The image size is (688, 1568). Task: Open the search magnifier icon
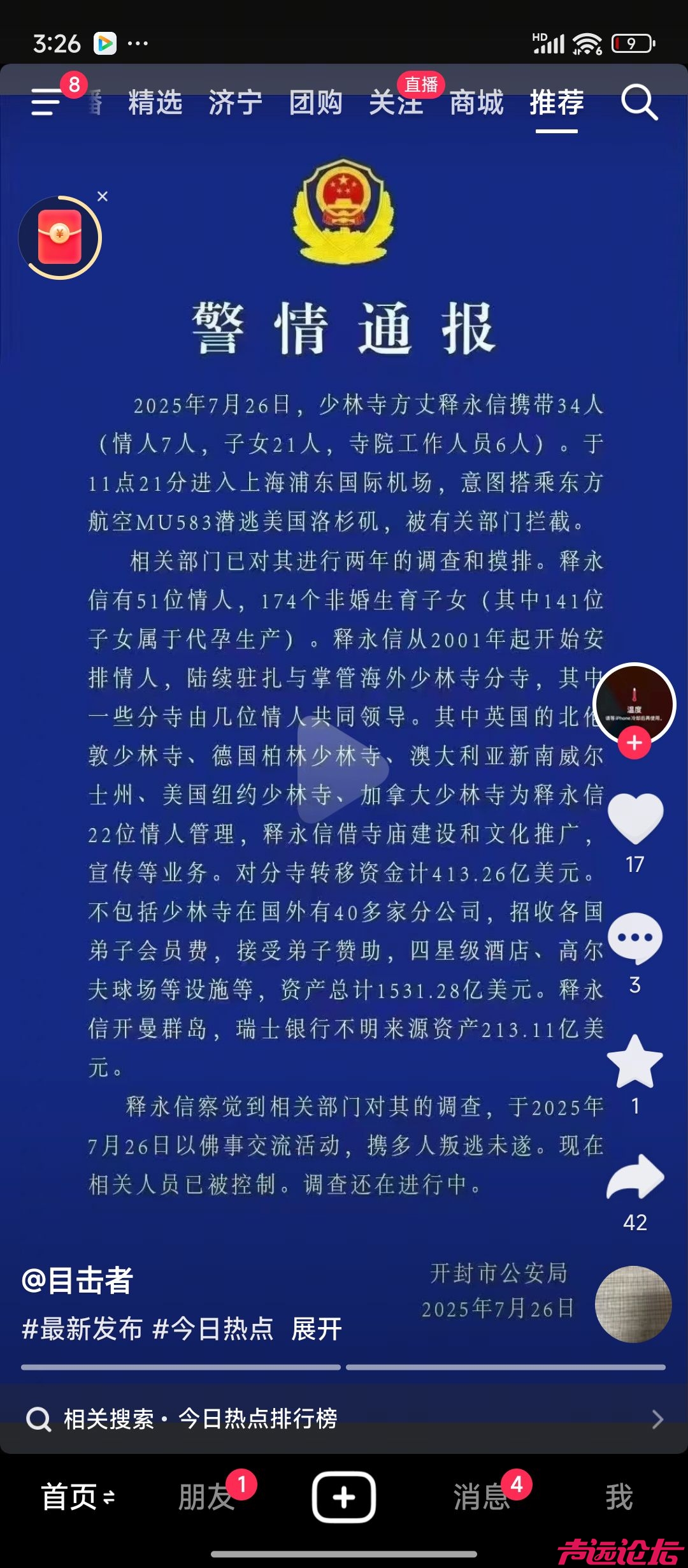pos(639,102)
